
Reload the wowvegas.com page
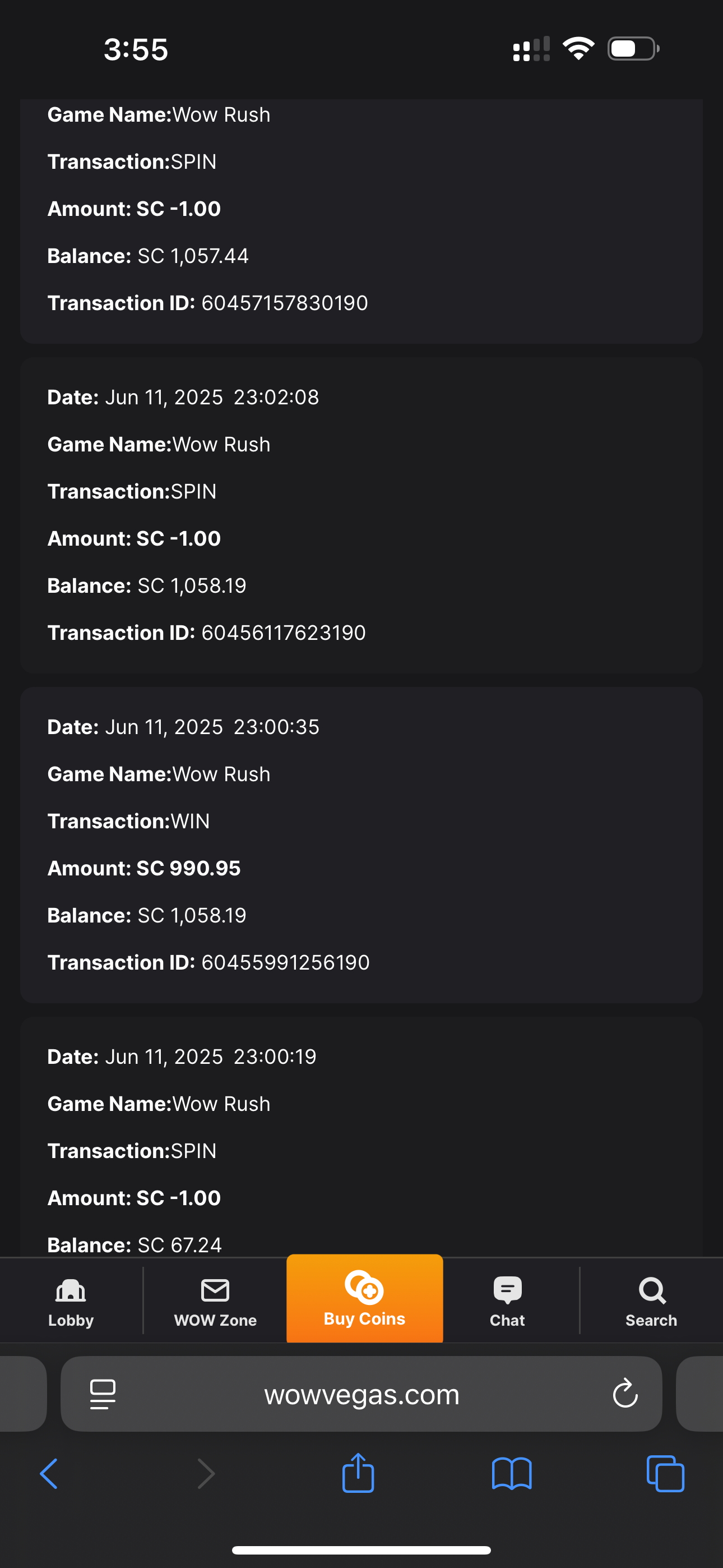[624, 1393]
